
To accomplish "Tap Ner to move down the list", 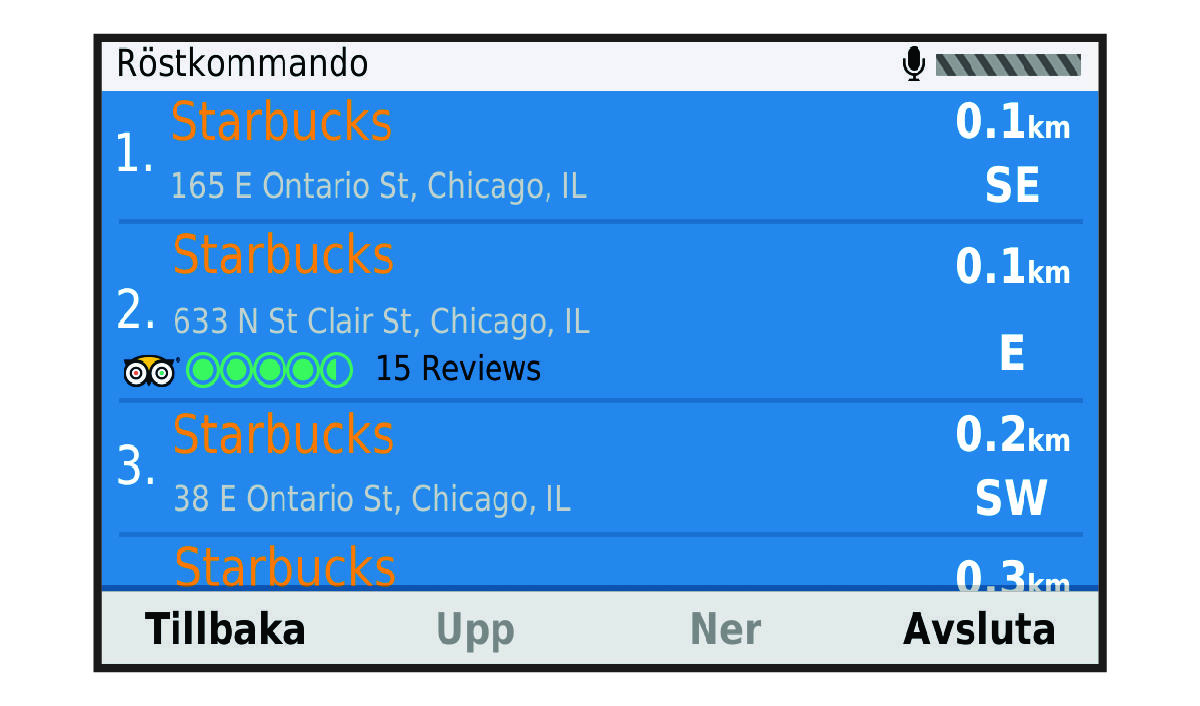I will tap(726, 630).
